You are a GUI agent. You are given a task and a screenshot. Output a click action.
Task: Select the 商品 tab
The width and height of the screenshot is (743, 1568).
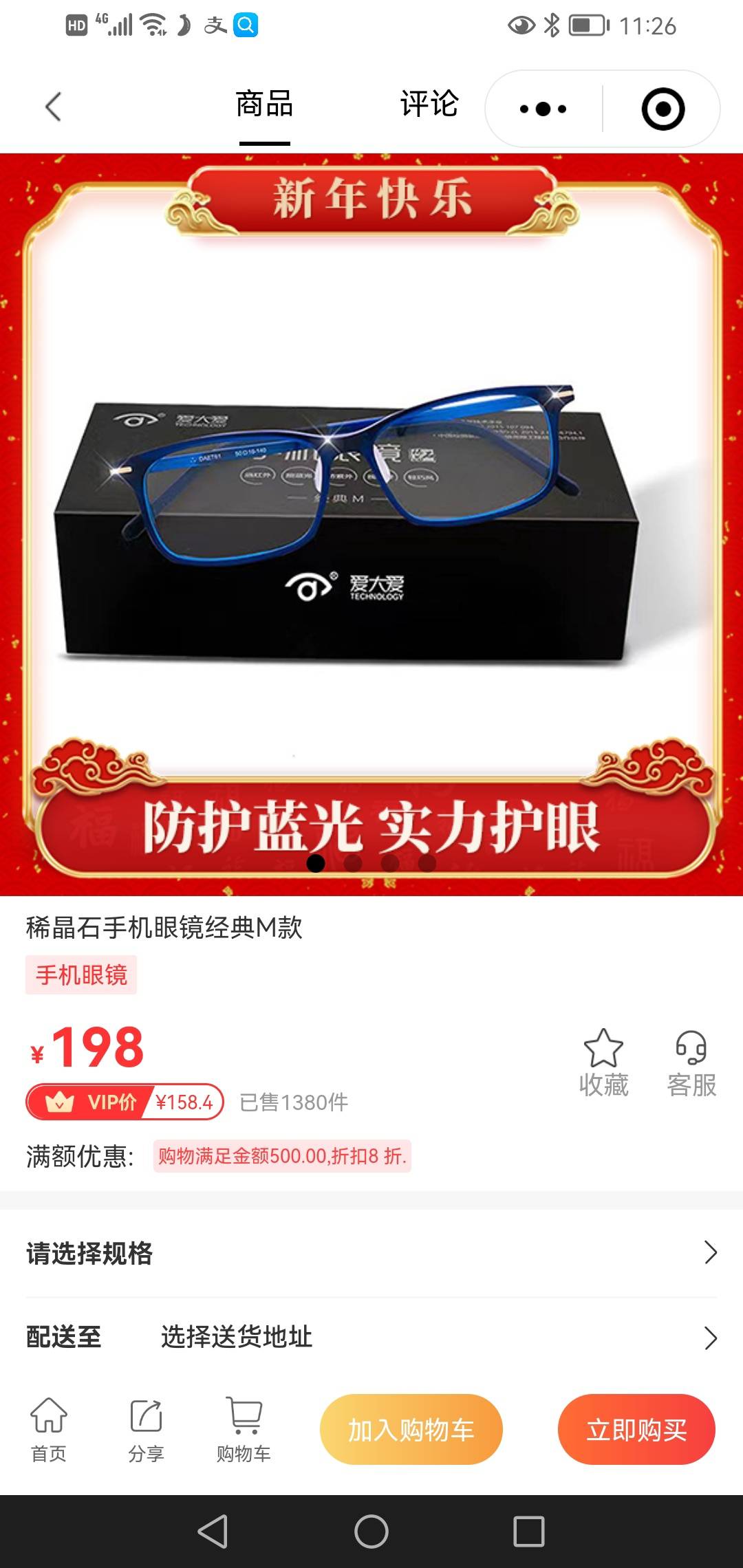(x=264, y=105)
